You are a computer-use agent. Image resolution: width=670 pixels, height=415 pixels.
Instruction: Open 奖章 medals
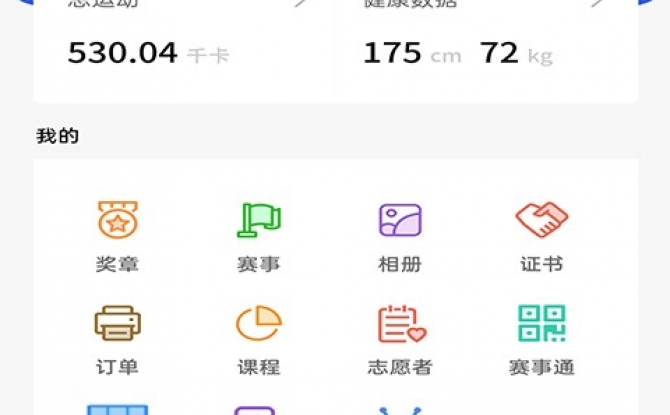(x=117, y=236)
